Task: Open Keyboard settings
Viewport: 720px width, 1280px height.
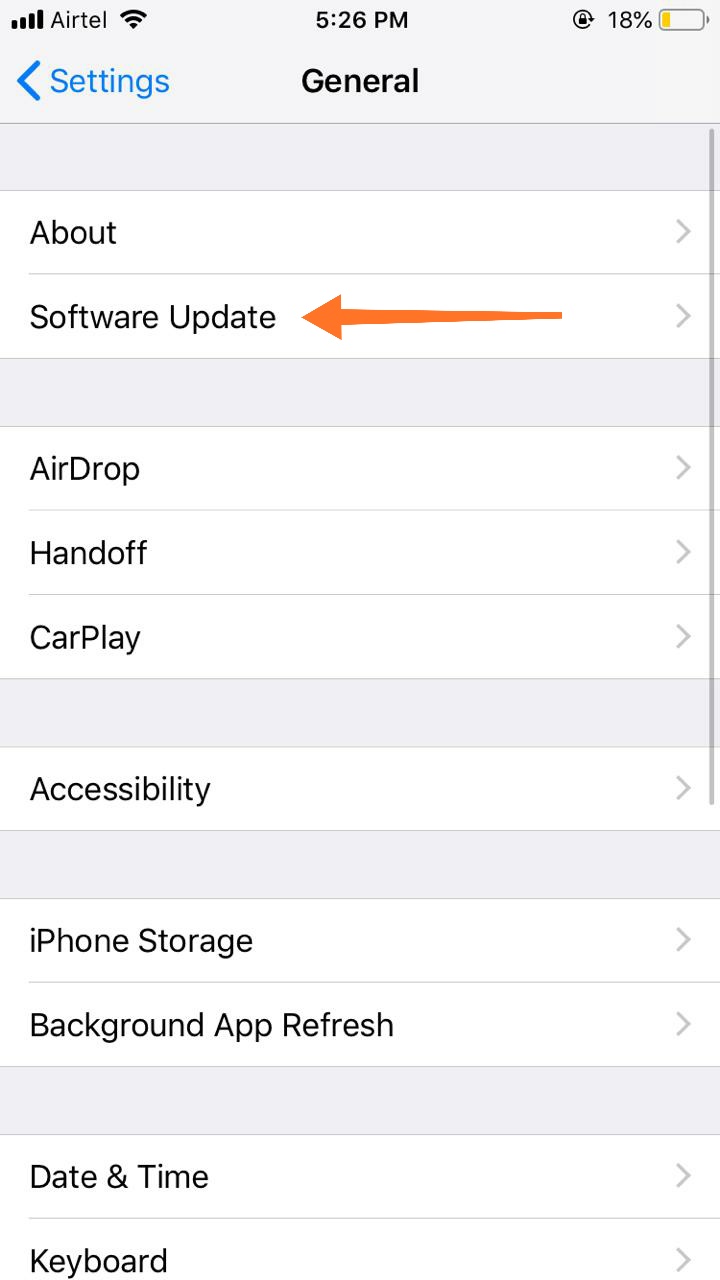Action: coord(360,1250)
